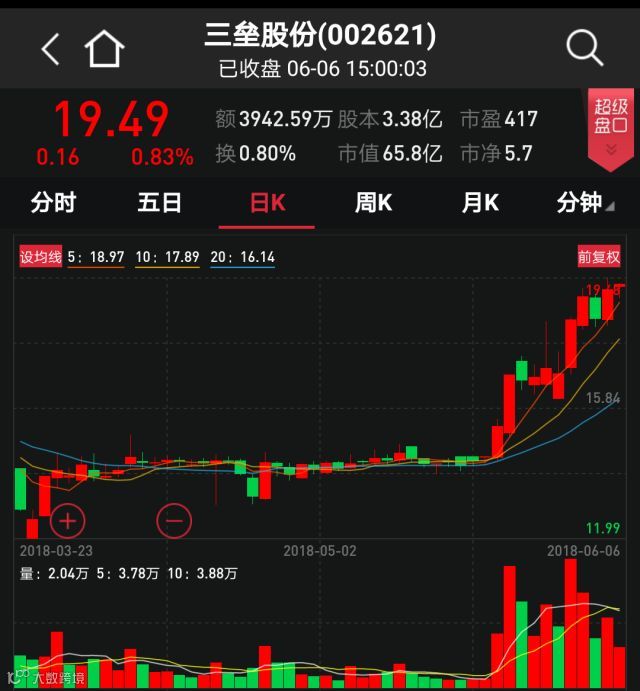Tap the 前复权 adjustment button
Image resolution: width=640 pixels, height=691 pixels.
coord(599,257)
